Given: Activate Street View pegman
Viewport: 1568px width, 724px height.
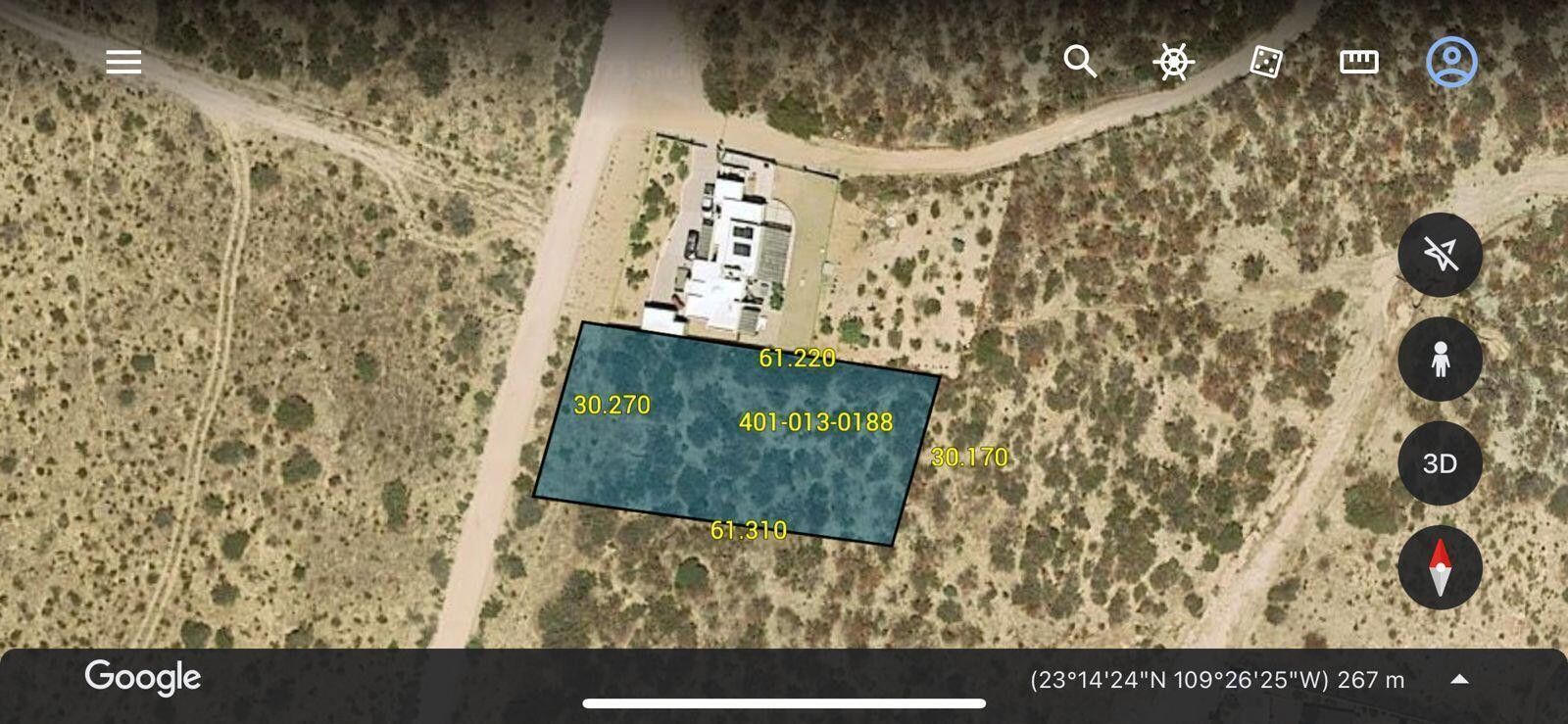Looking at the screenshot, I should (x=1440, y=360).
